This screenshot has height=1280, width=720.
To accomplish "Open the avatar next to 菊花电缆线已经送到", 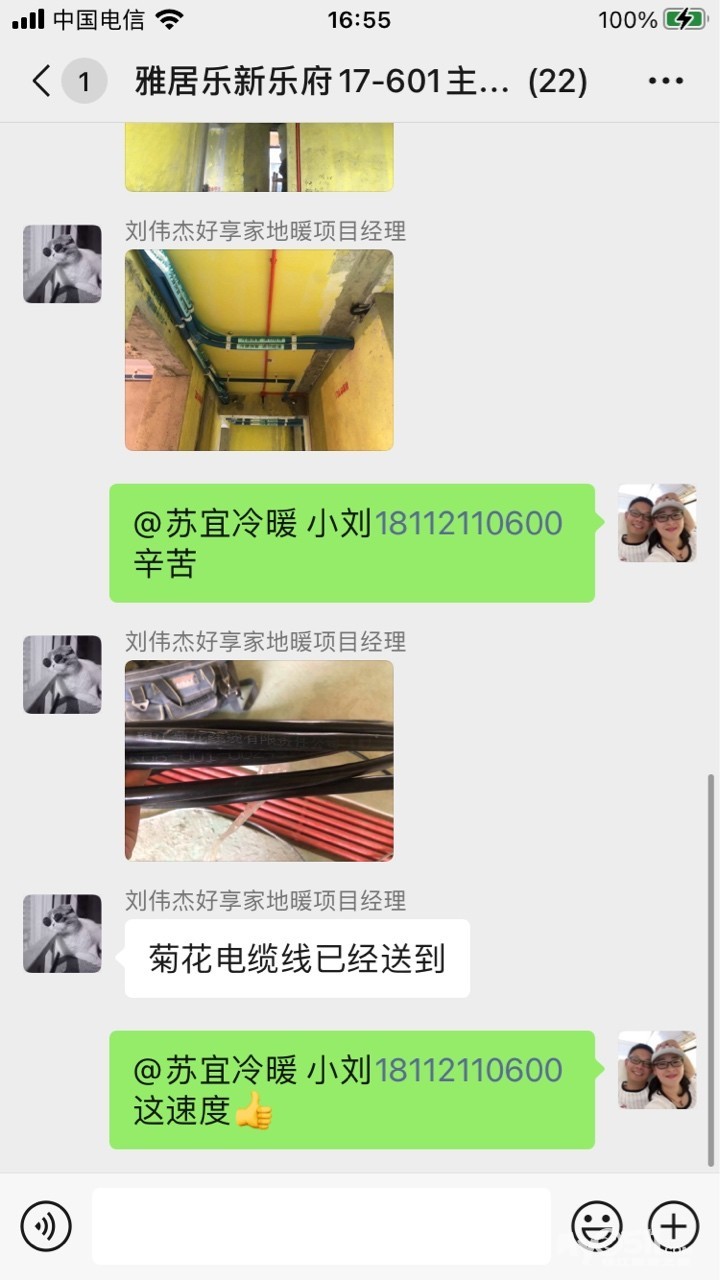I will click(x=62, y=934).
